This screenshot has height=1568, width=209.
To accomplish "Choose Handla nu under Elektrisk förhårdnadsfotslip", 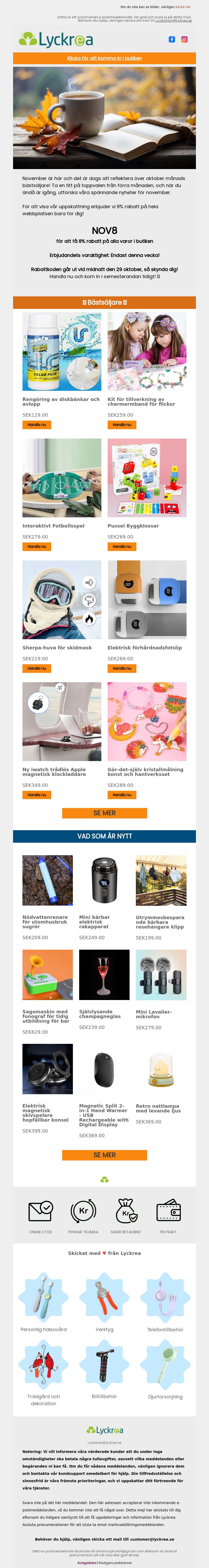I will click(122, 668).
